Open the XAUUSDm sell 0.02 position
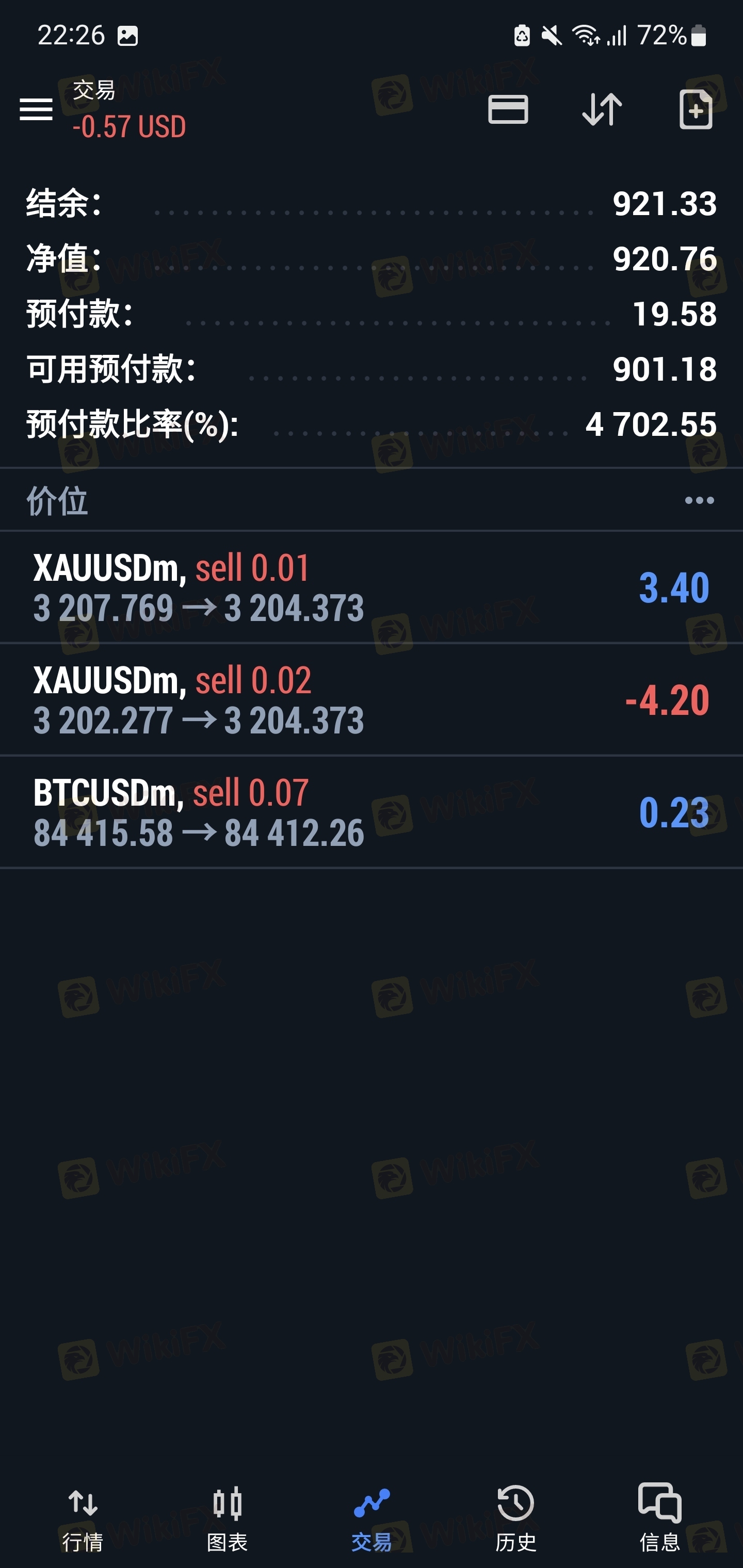 click(x=372, y=700)
